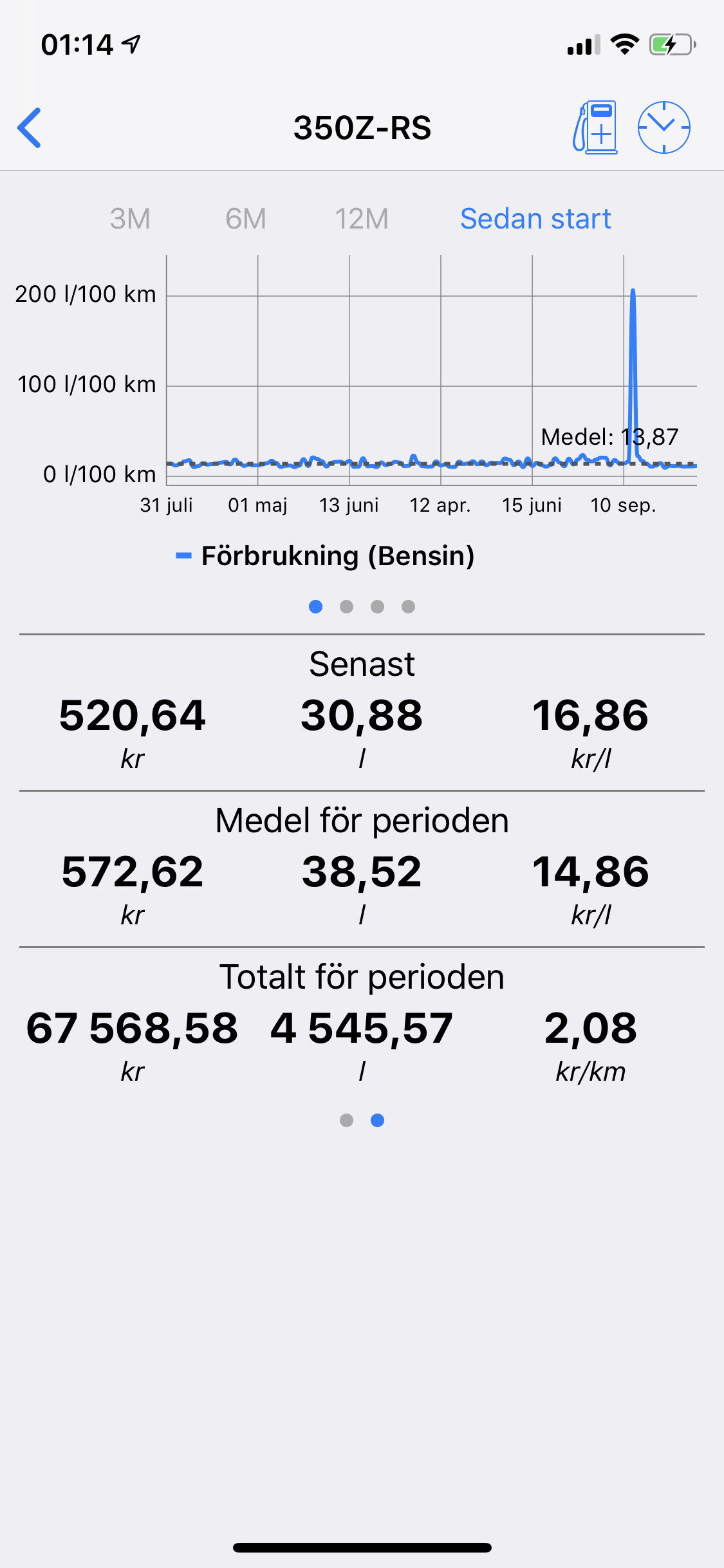Screen dimensions: 724x1568
Task: Jump to second chart page dot
Action: 346,606
